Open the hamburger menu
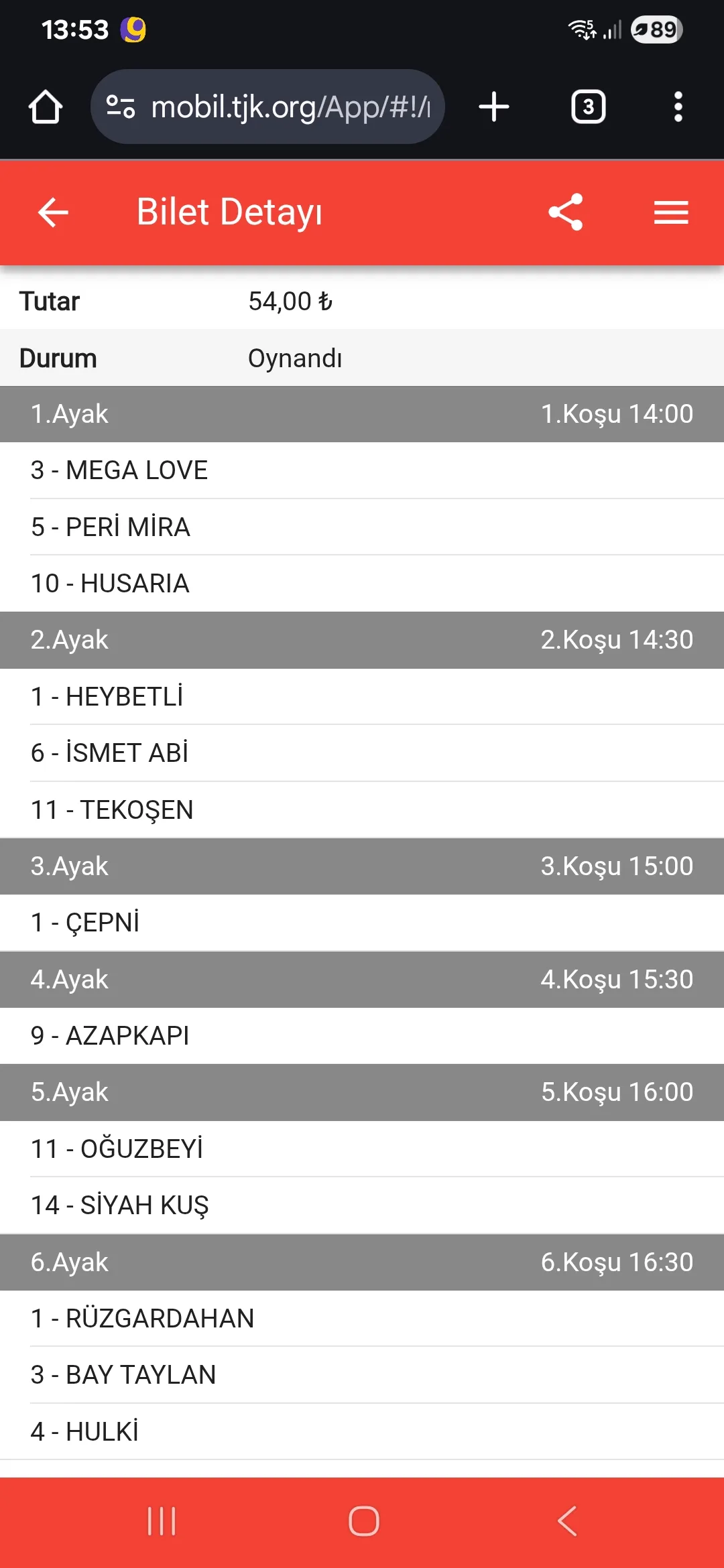Screen dimensions: 724x1568 [x=671, y=213]
